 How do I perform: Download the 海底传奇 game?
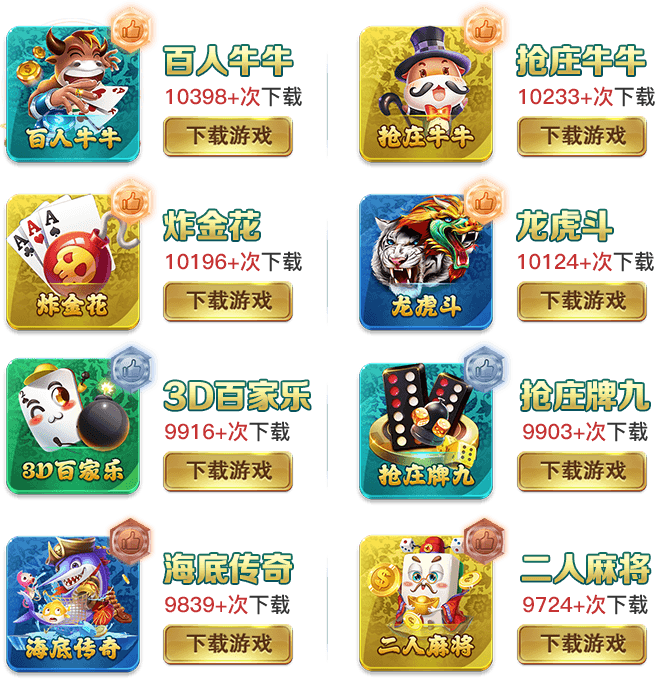[x=228, y=641]
